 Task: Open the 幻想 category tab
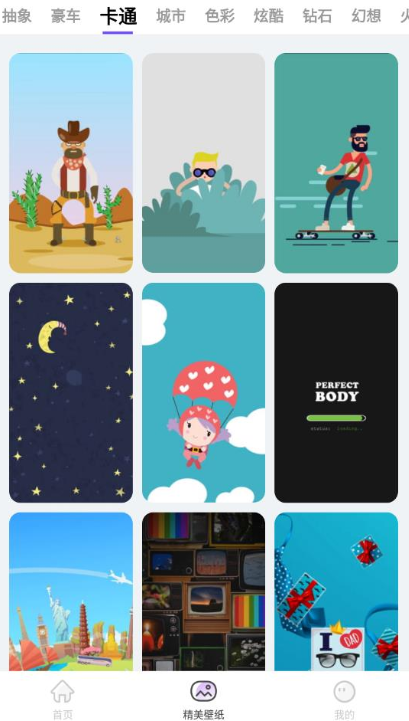point(366,16)
